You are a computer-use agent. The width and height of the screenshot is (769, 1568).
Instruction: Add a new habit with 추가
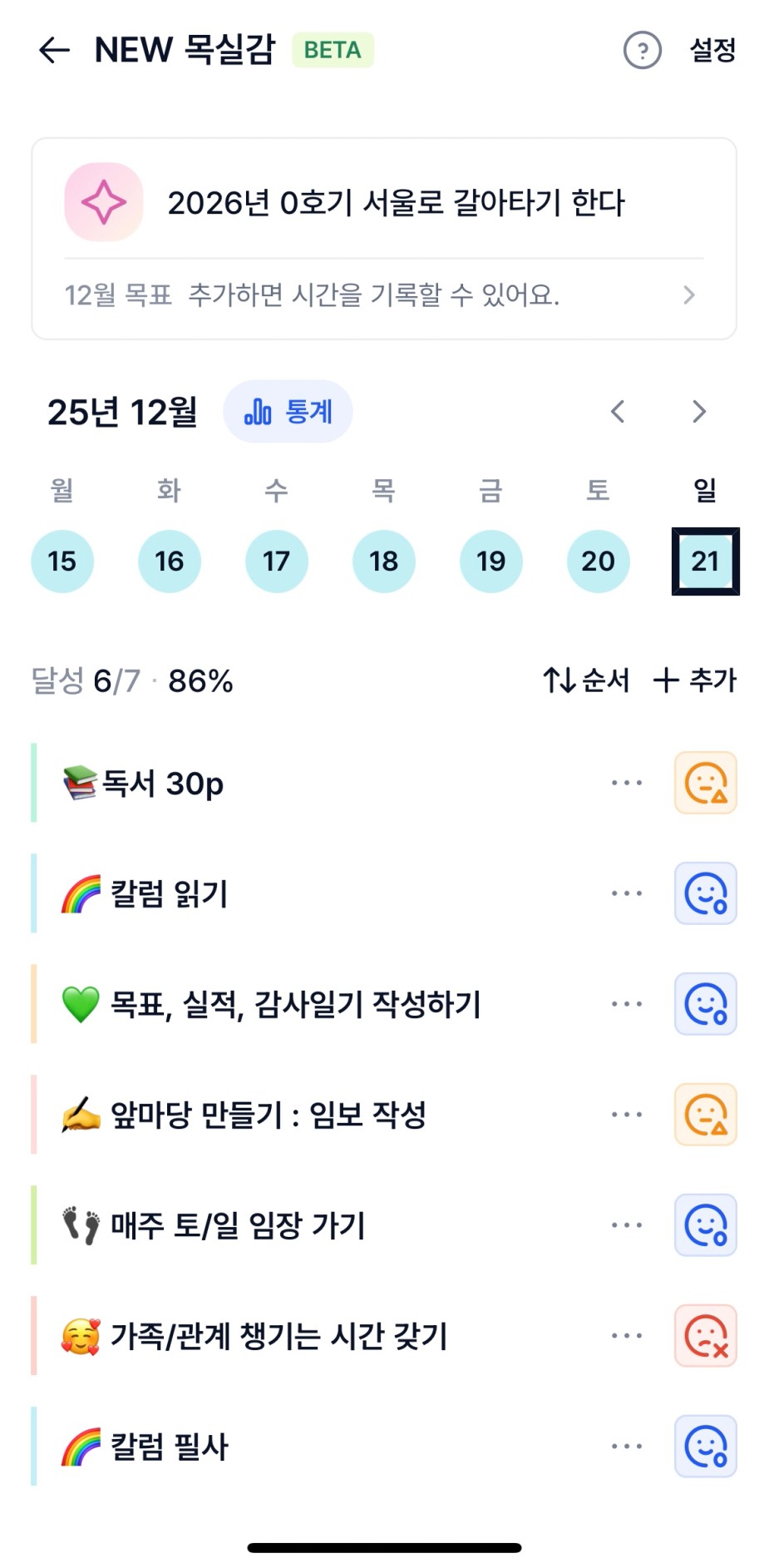695,680
